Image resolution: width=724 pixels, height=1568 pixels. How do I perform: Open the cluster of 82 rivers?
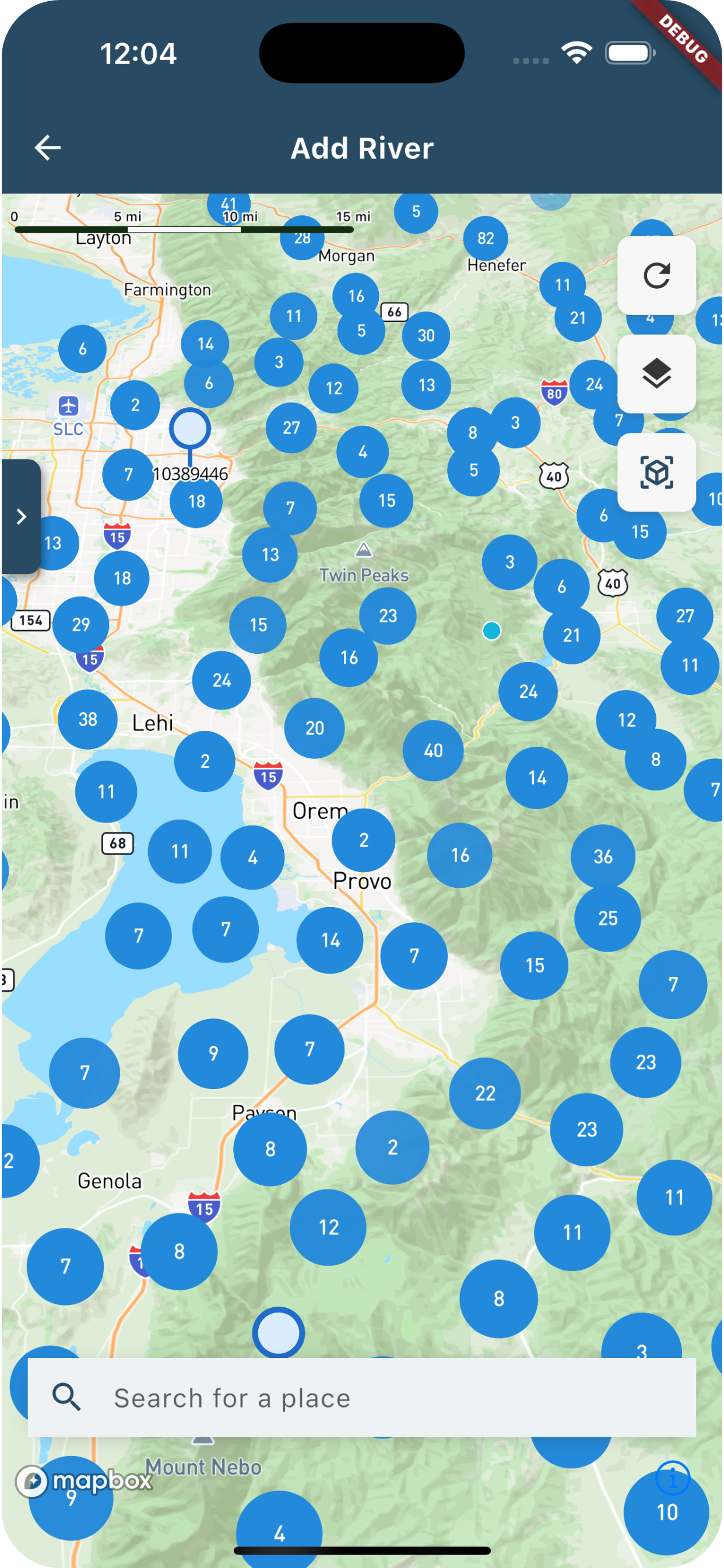[485, 238]
